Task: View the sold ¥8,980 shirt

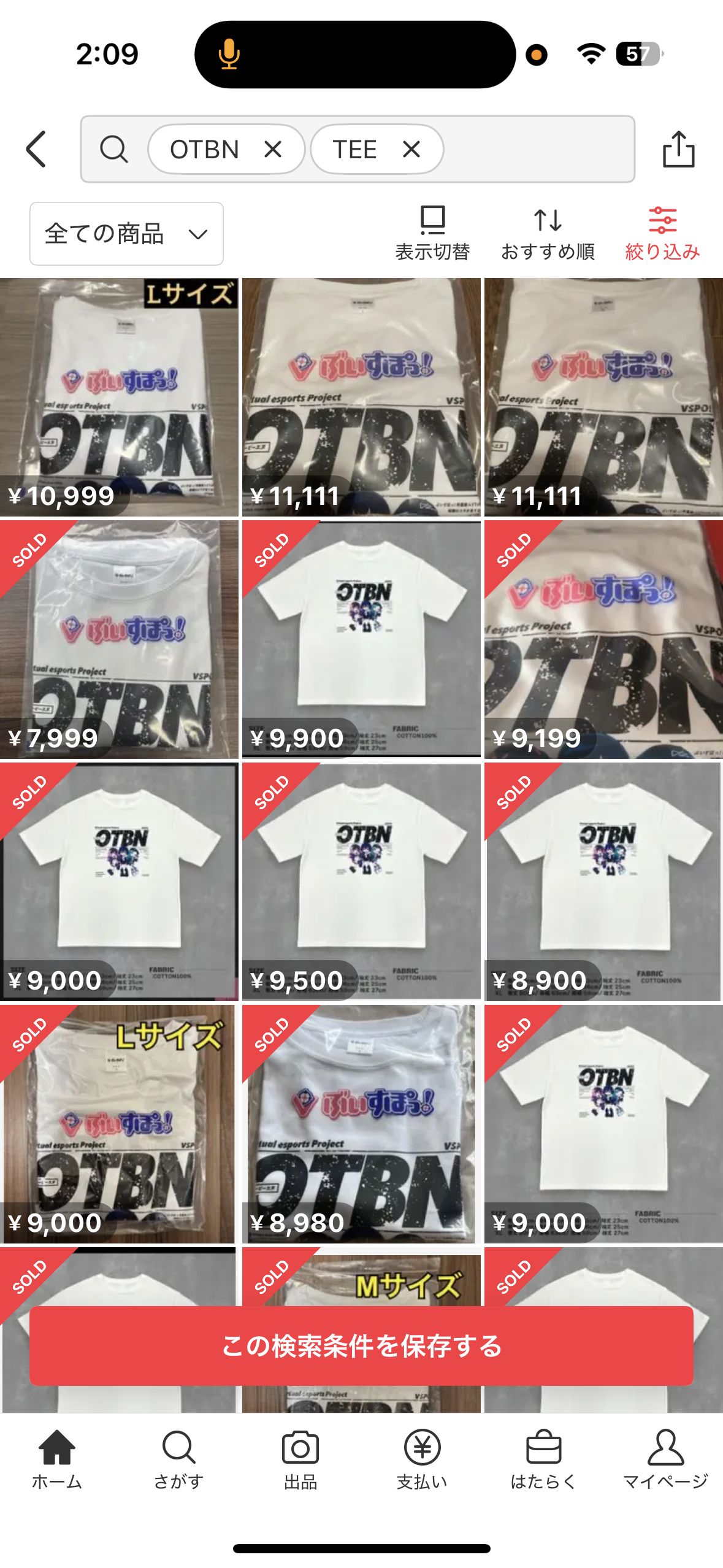Action: (361, 1124)
